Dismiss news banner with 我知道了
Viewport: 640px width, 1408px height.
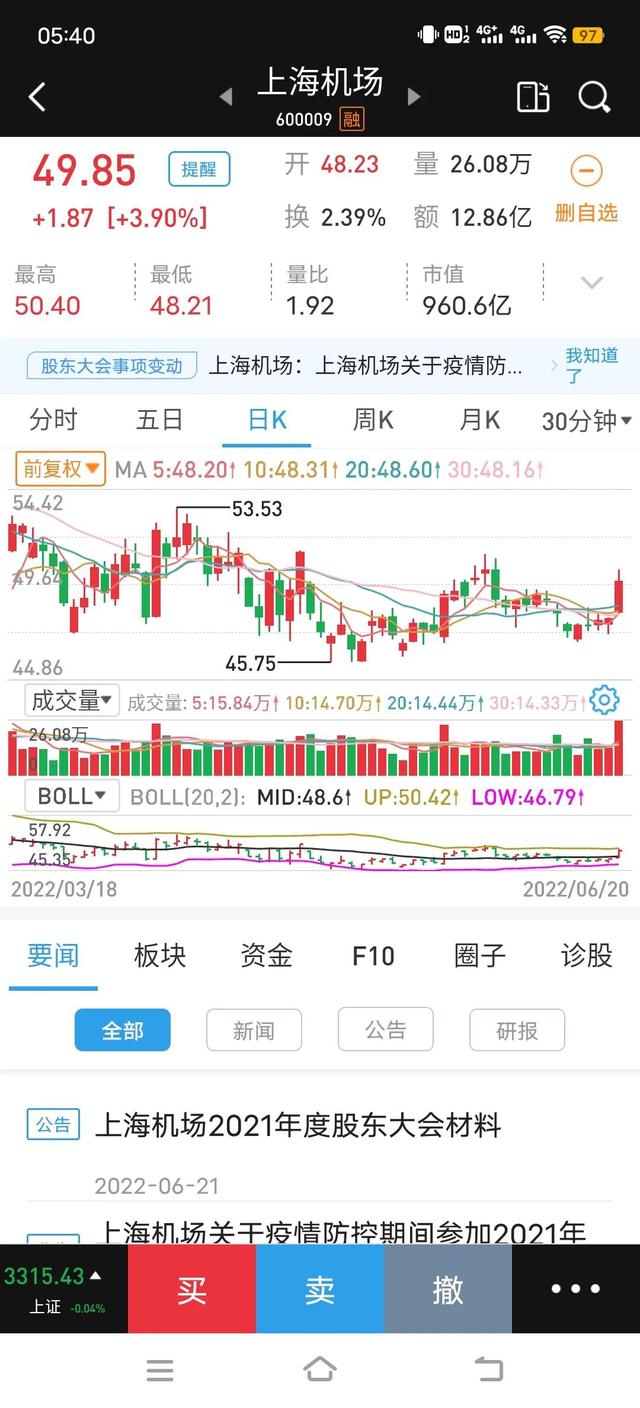(591, 366)
